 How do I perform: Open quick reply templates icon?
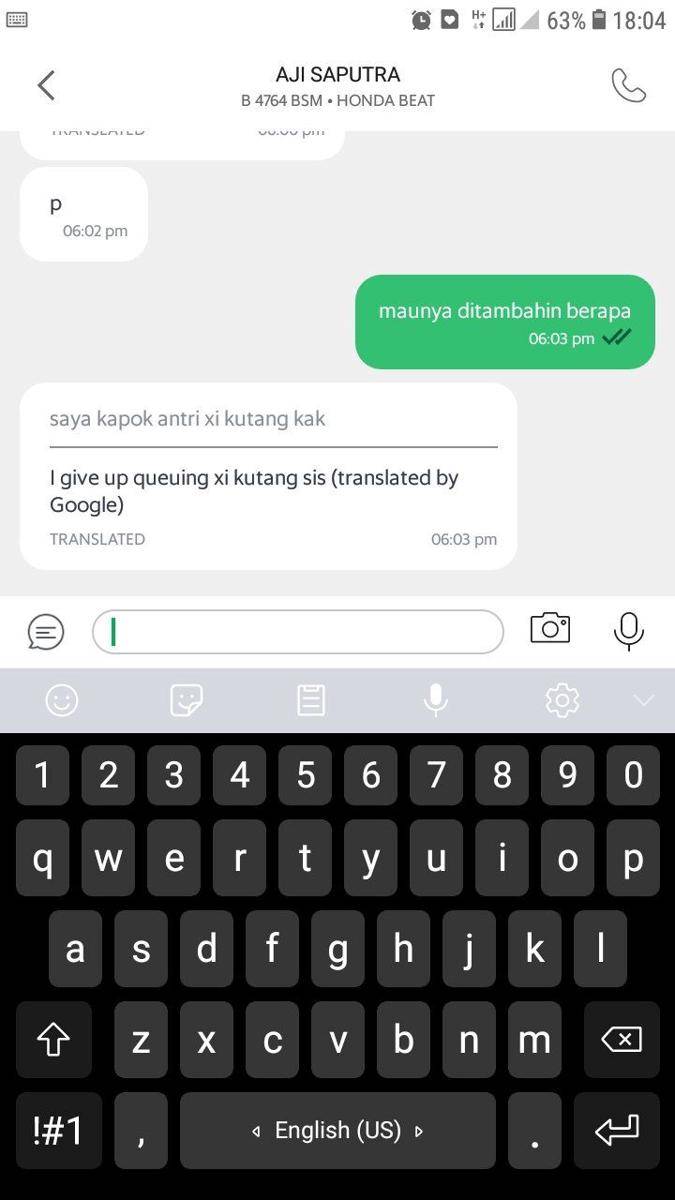click(46, 631)
